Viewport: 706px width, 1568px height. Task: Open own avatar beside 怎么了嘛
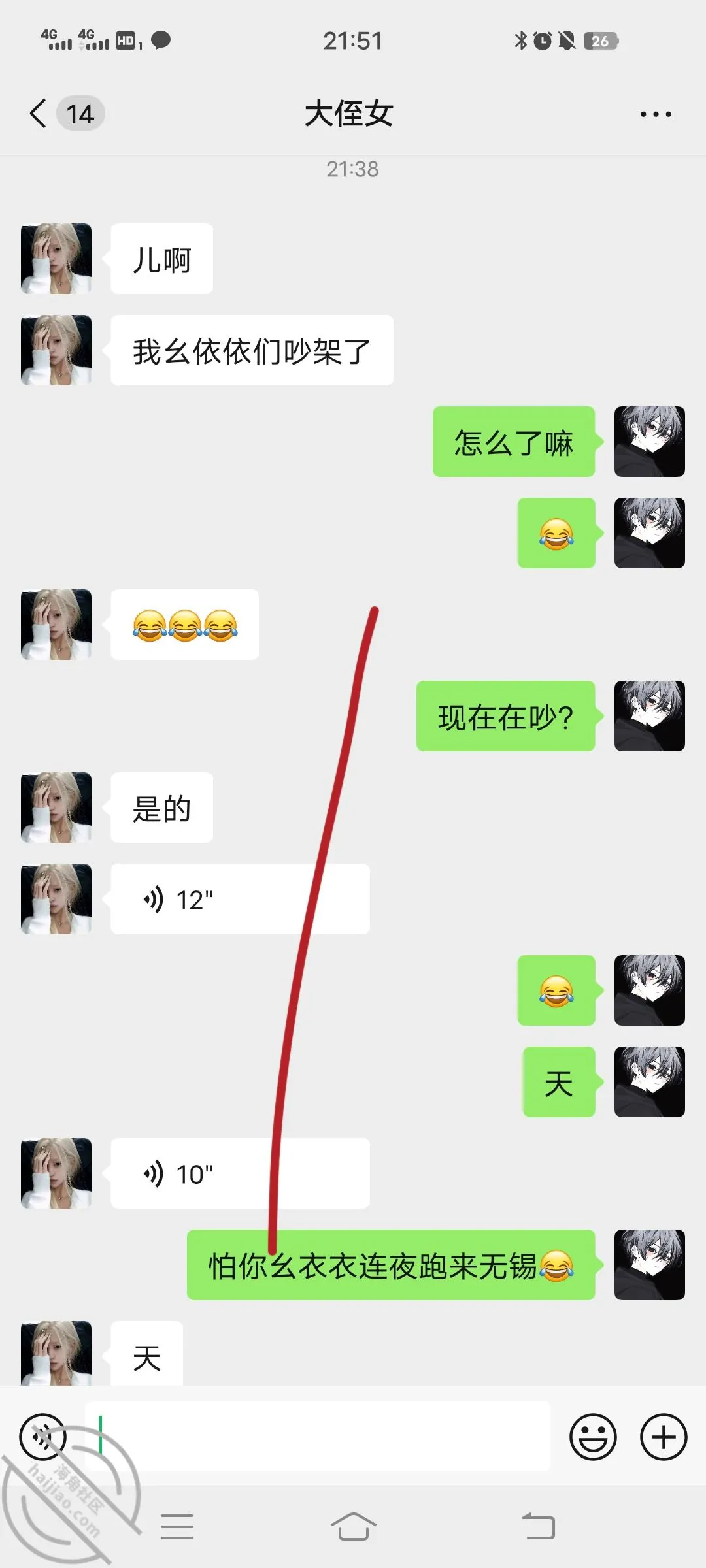pyautogui.click(x=650, y=442)
